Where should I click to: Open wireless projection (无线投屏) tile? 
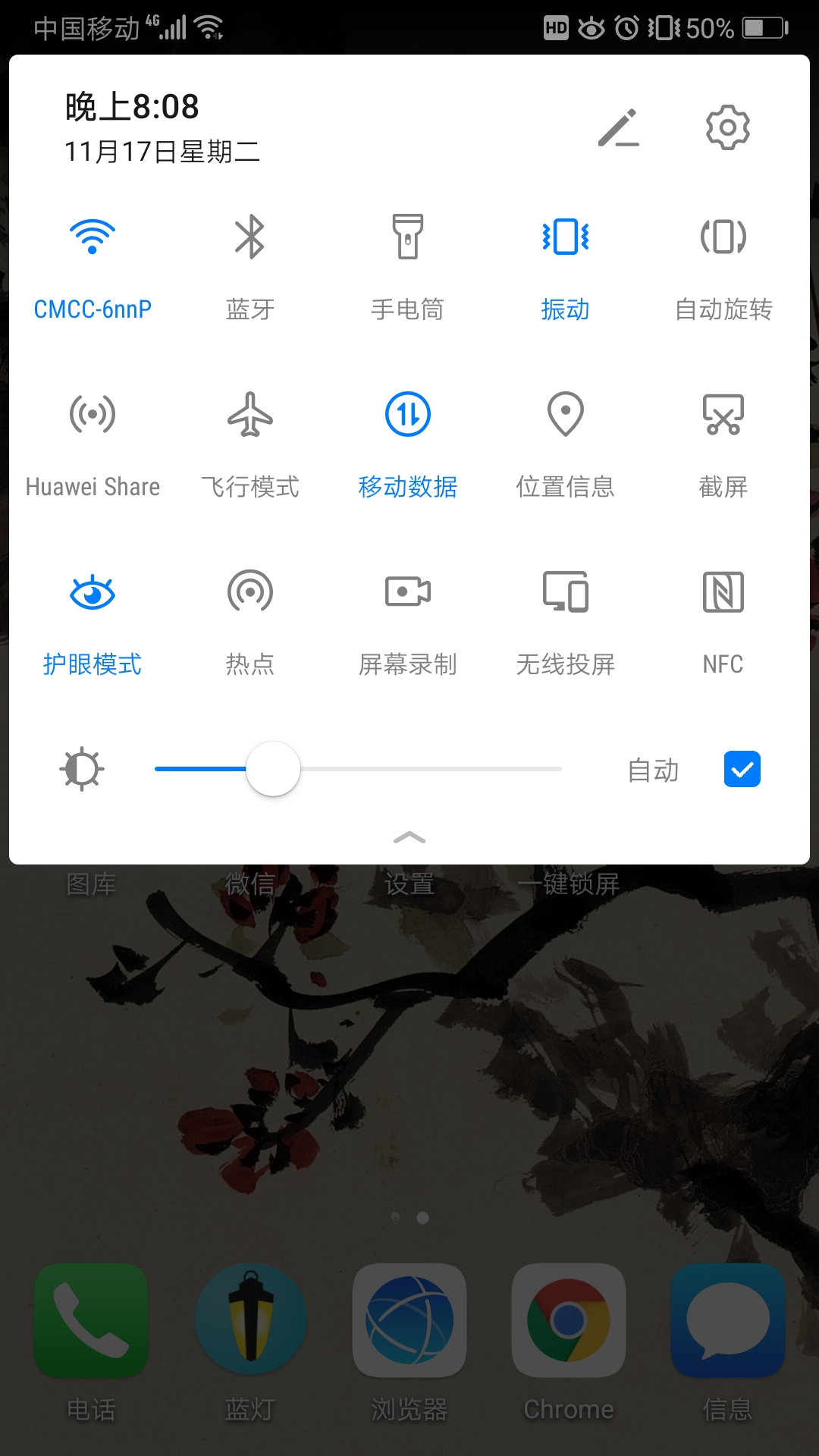567,622
